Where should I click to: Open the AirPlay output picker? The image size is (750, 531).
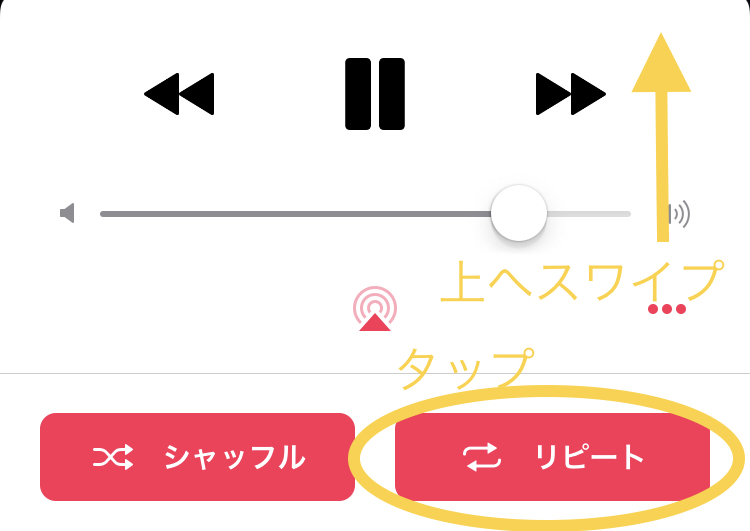coord(375,310)
